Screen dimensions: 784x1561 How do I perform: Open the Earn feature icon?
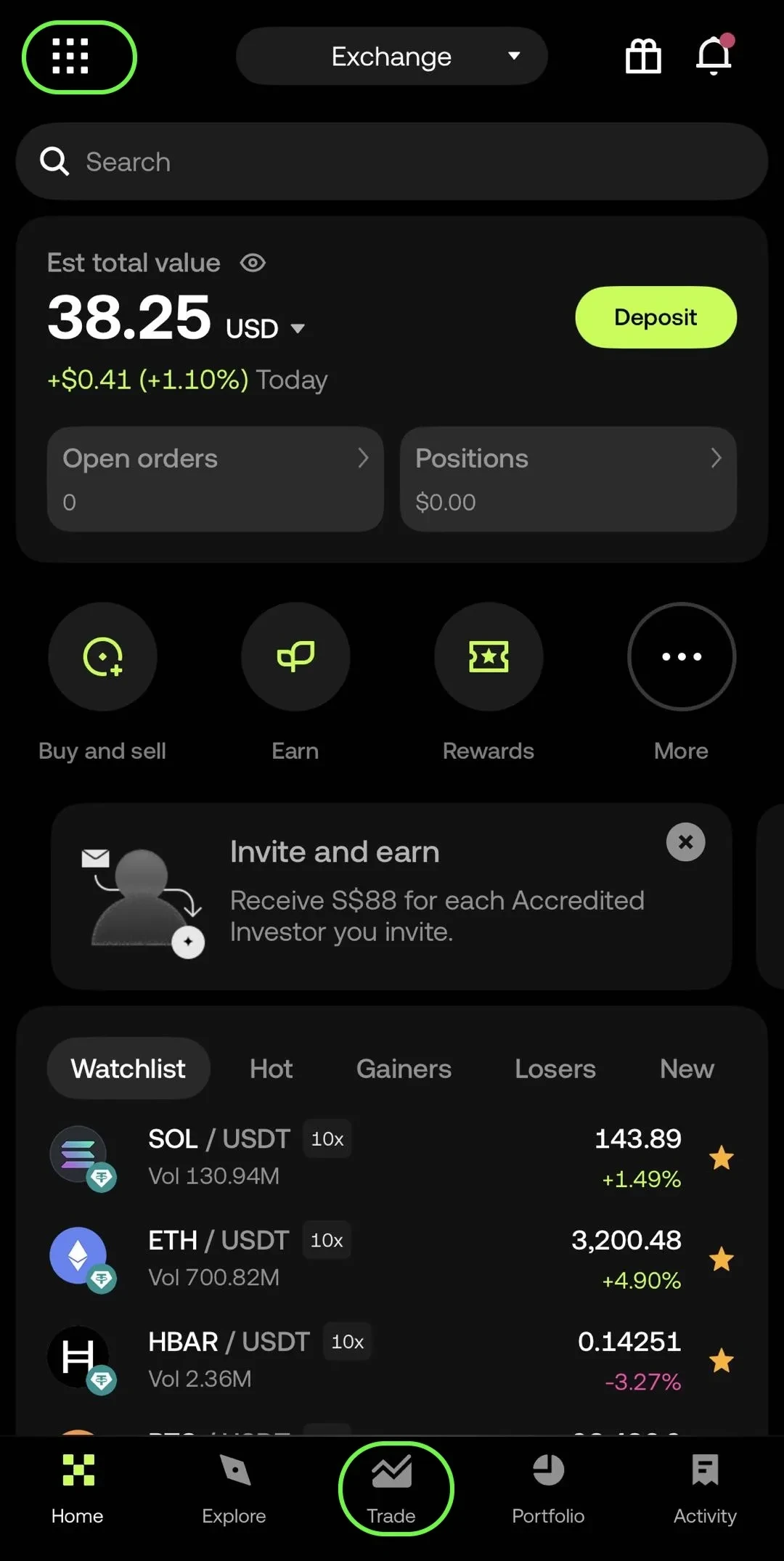[x=295, y=656]
